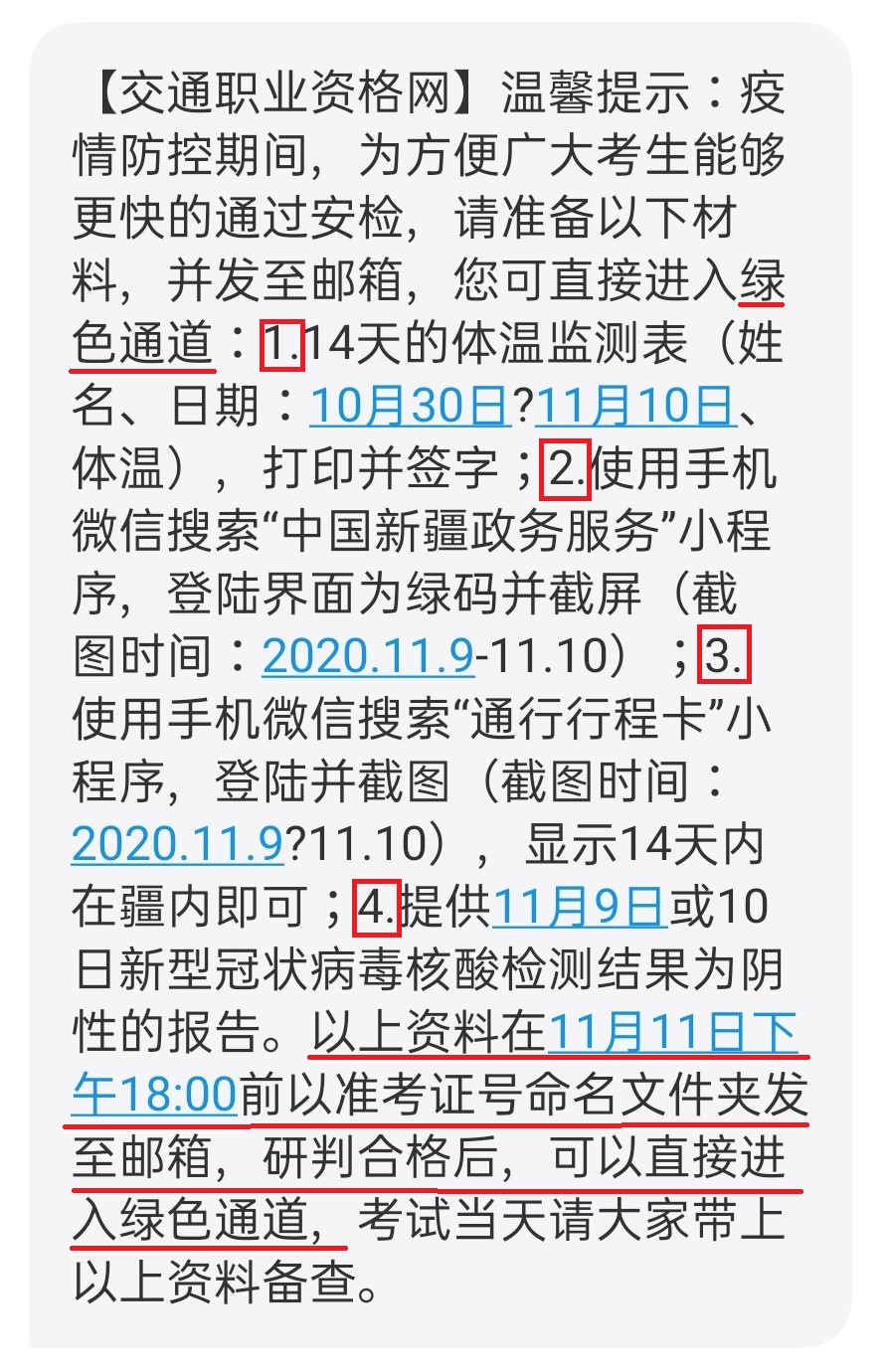
Task: Tap the 11月10日 date link
Action: 635,406
